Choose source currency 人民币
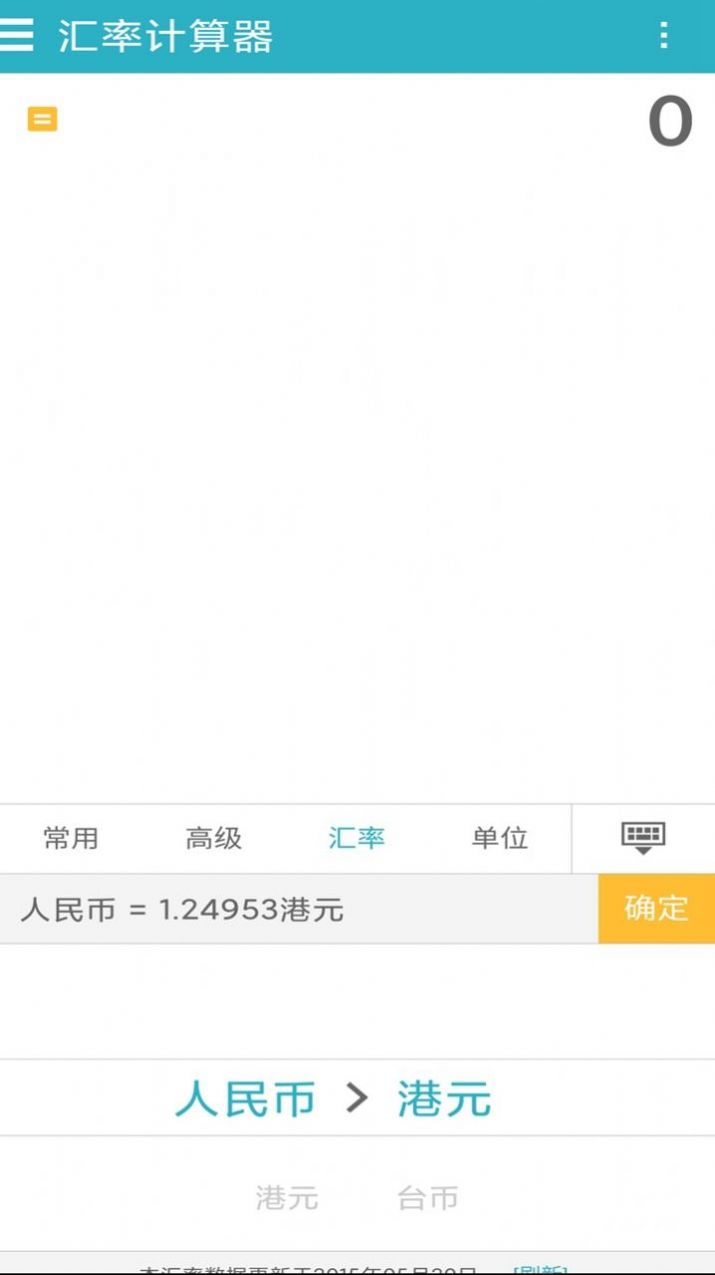715x1275 pixels. coord(245,1098)
